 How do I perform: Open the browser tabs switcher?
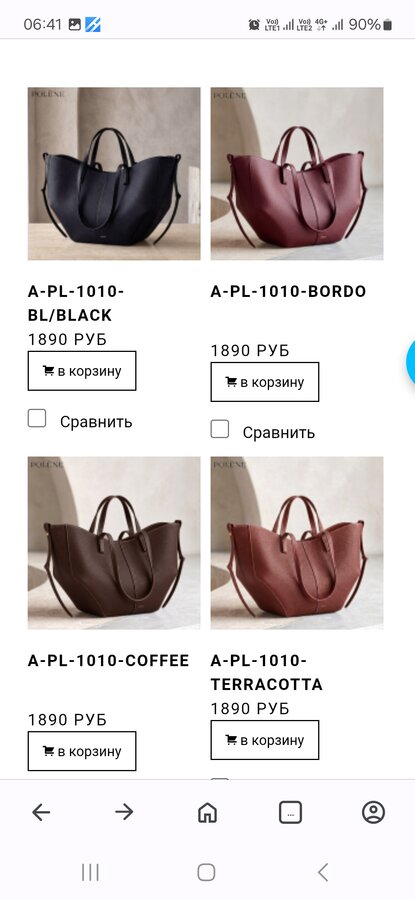tap(290, 812)
